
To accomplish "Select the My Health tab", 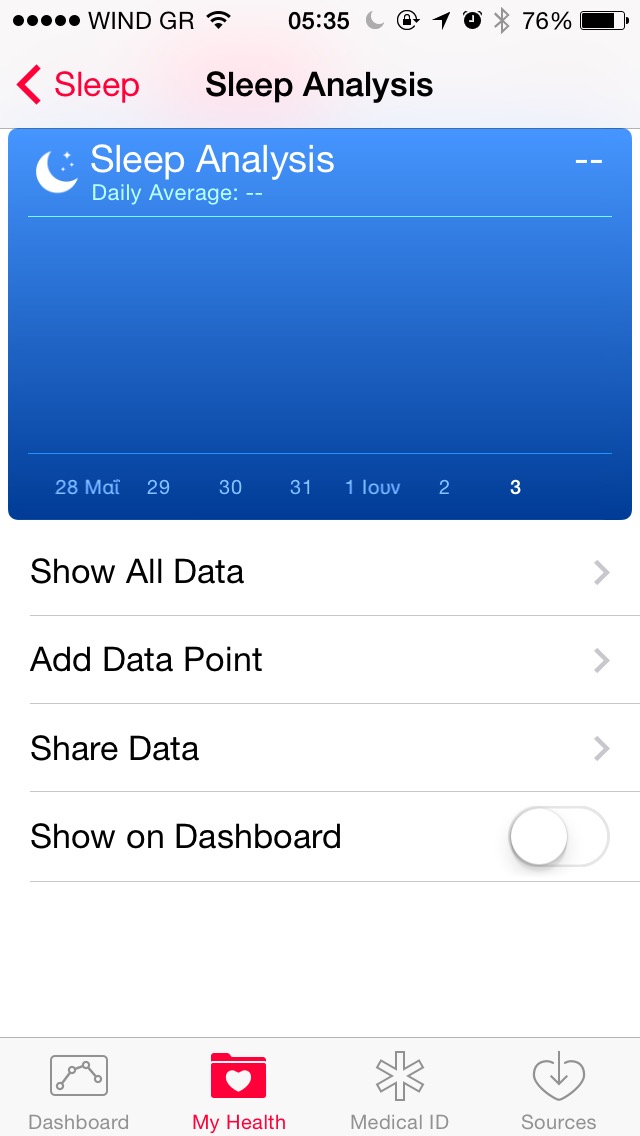I will click(239, 1090).
